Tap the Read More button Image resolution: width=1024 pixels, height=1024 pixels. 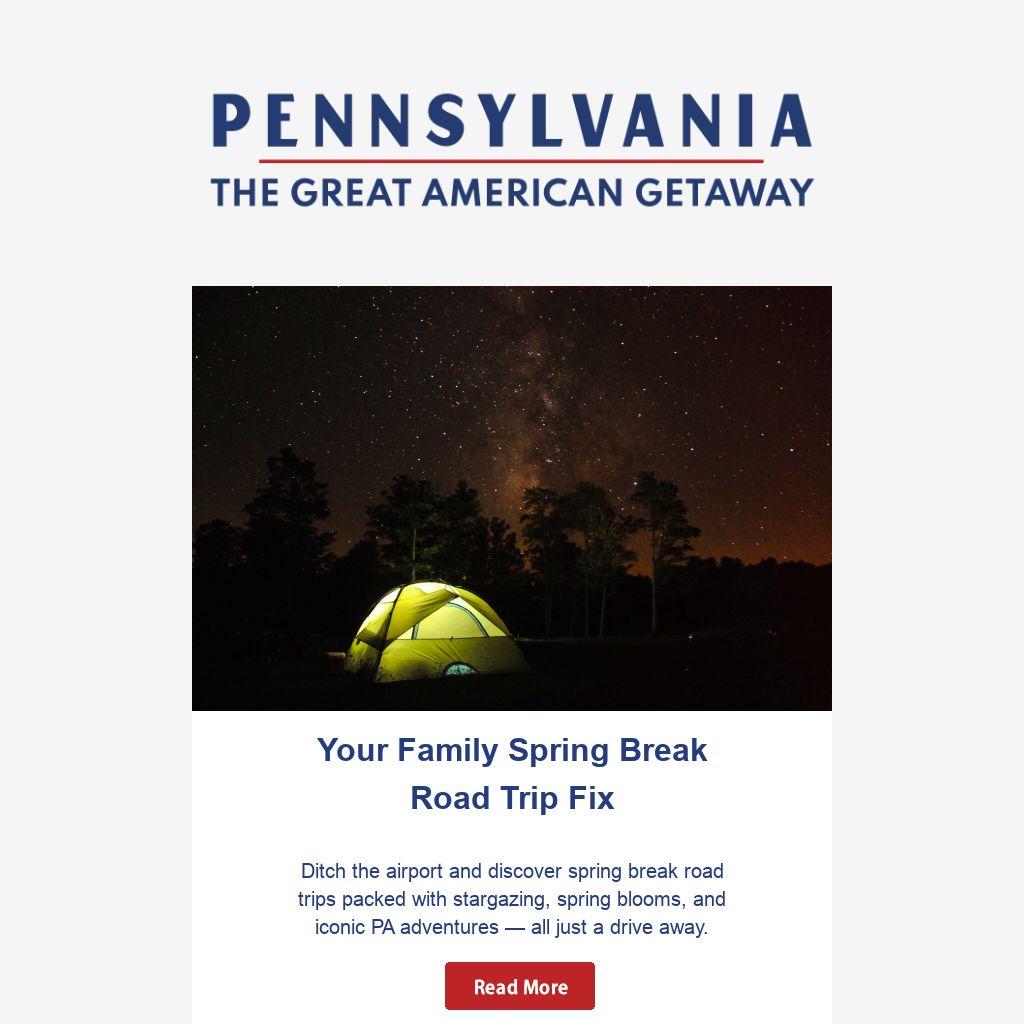tap(520, 987)
